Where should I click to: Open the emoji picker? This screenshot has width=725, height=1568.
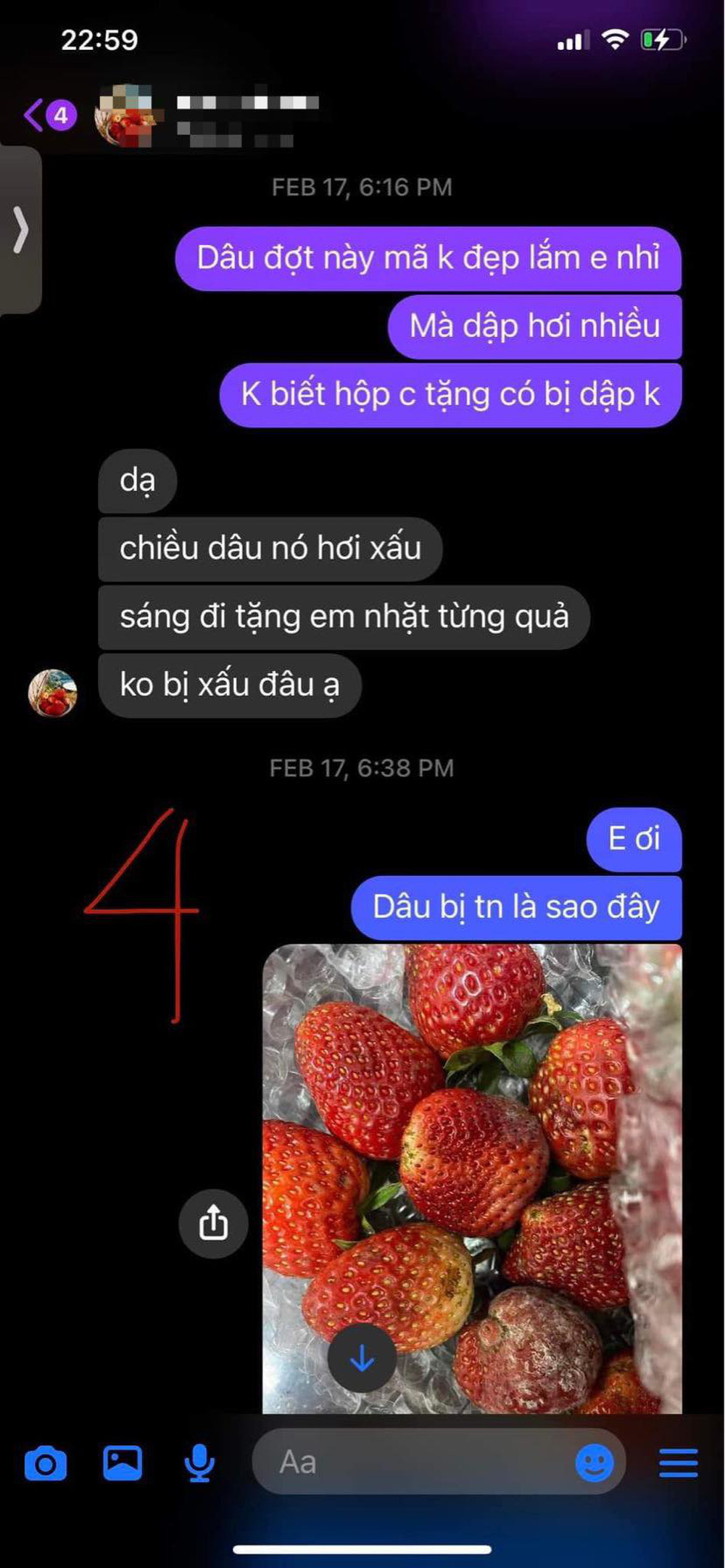pos(594,1463)
